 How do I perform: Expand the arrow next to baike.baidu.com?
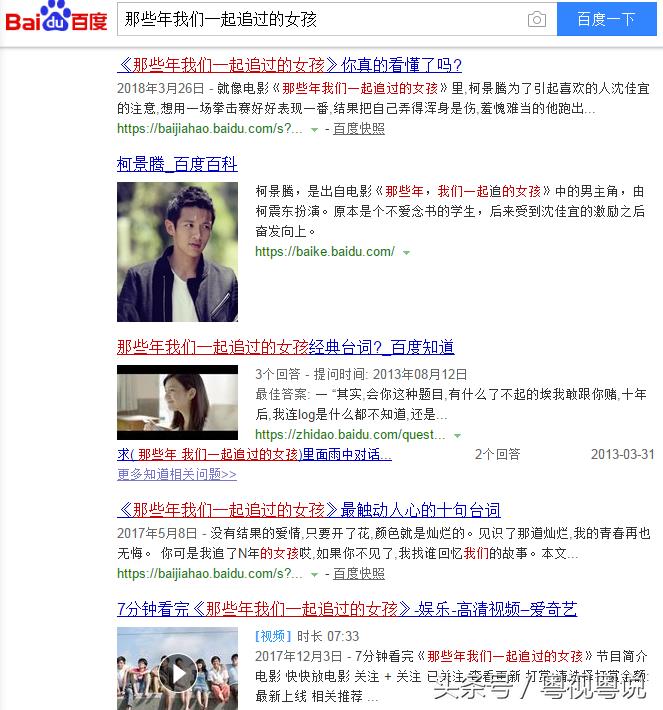[406, 253]
